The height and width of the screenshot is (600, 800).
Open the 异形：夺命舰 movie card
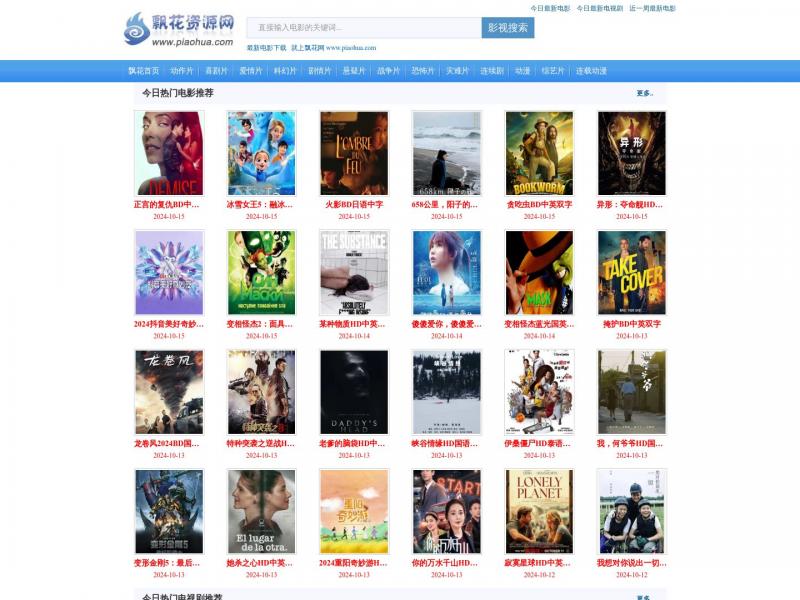[631, 153]
